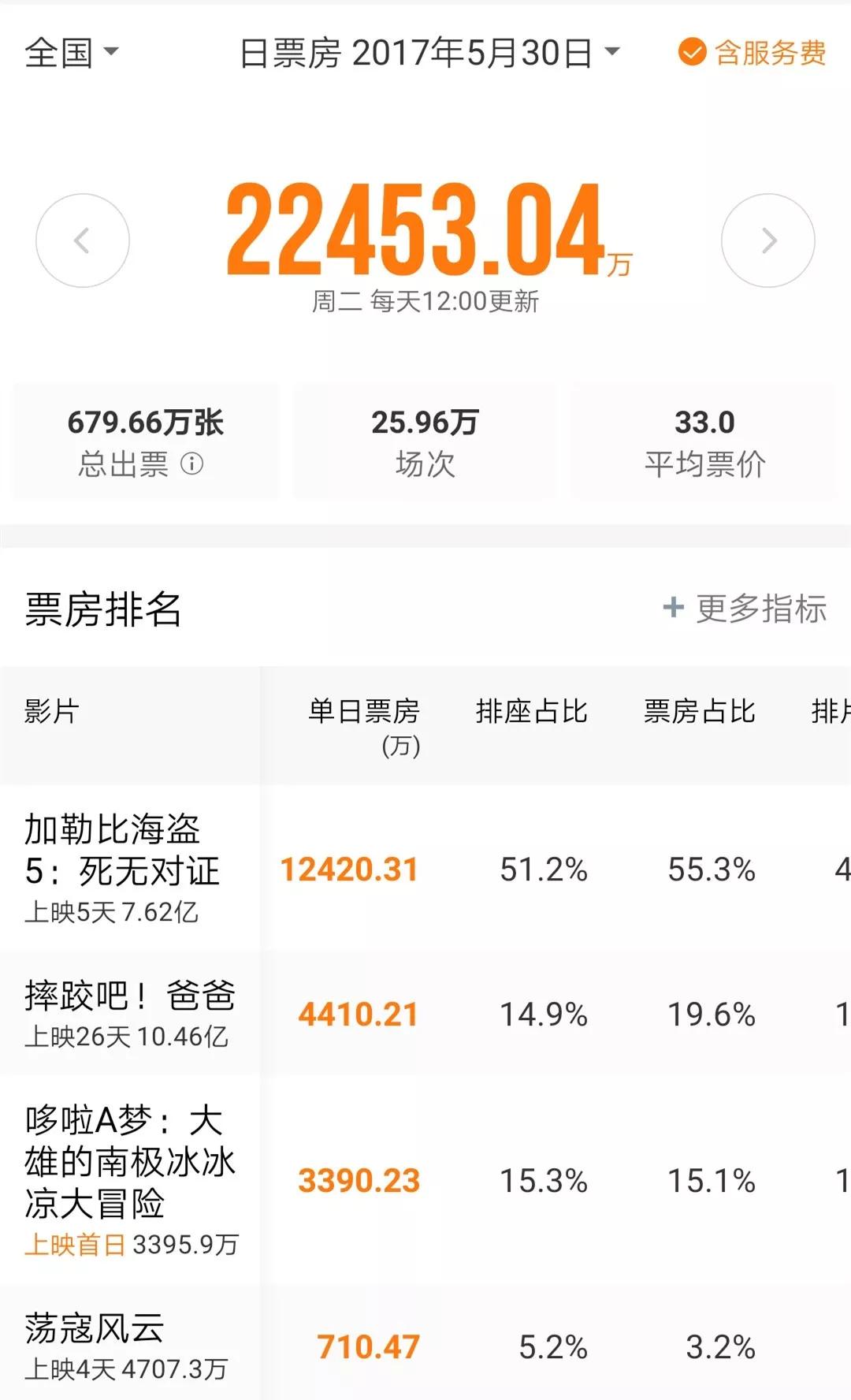This screenshot has width=851, height=1400.
Task: Open the 日票房 date picker dropdown
Action: tap(429, 53)
